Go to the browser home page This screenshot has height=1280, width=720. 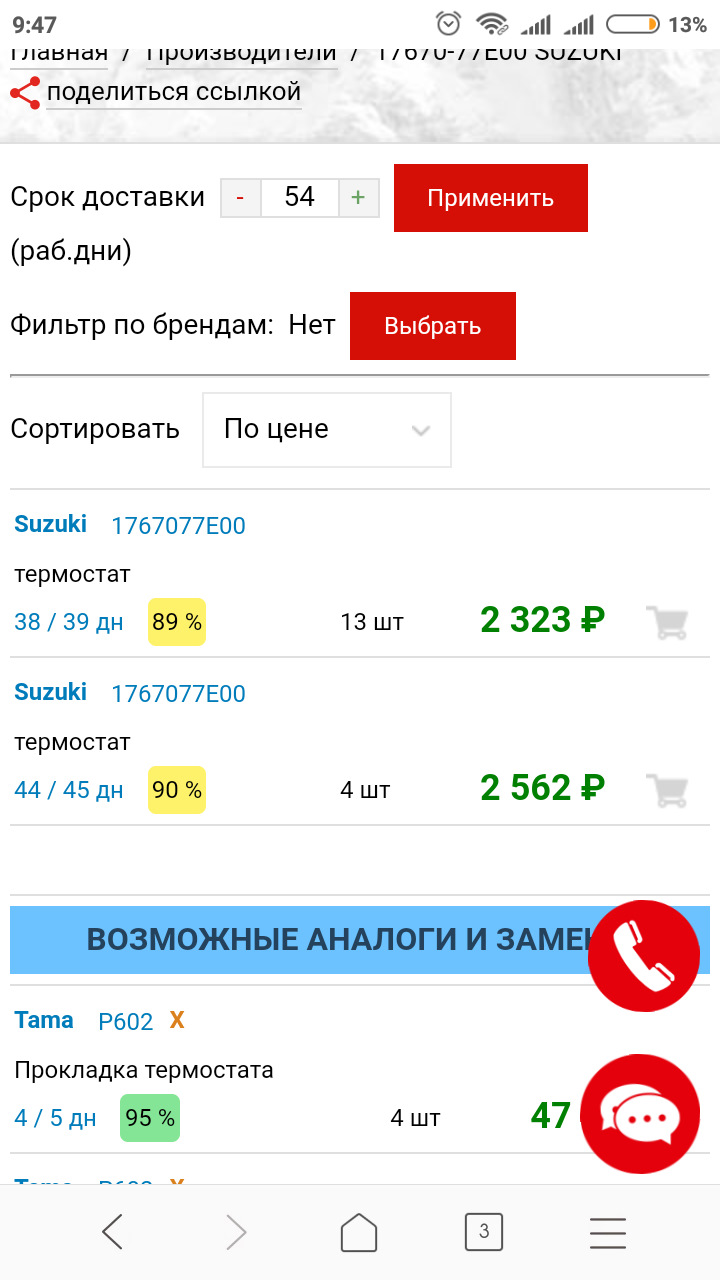click(359, 1232)
